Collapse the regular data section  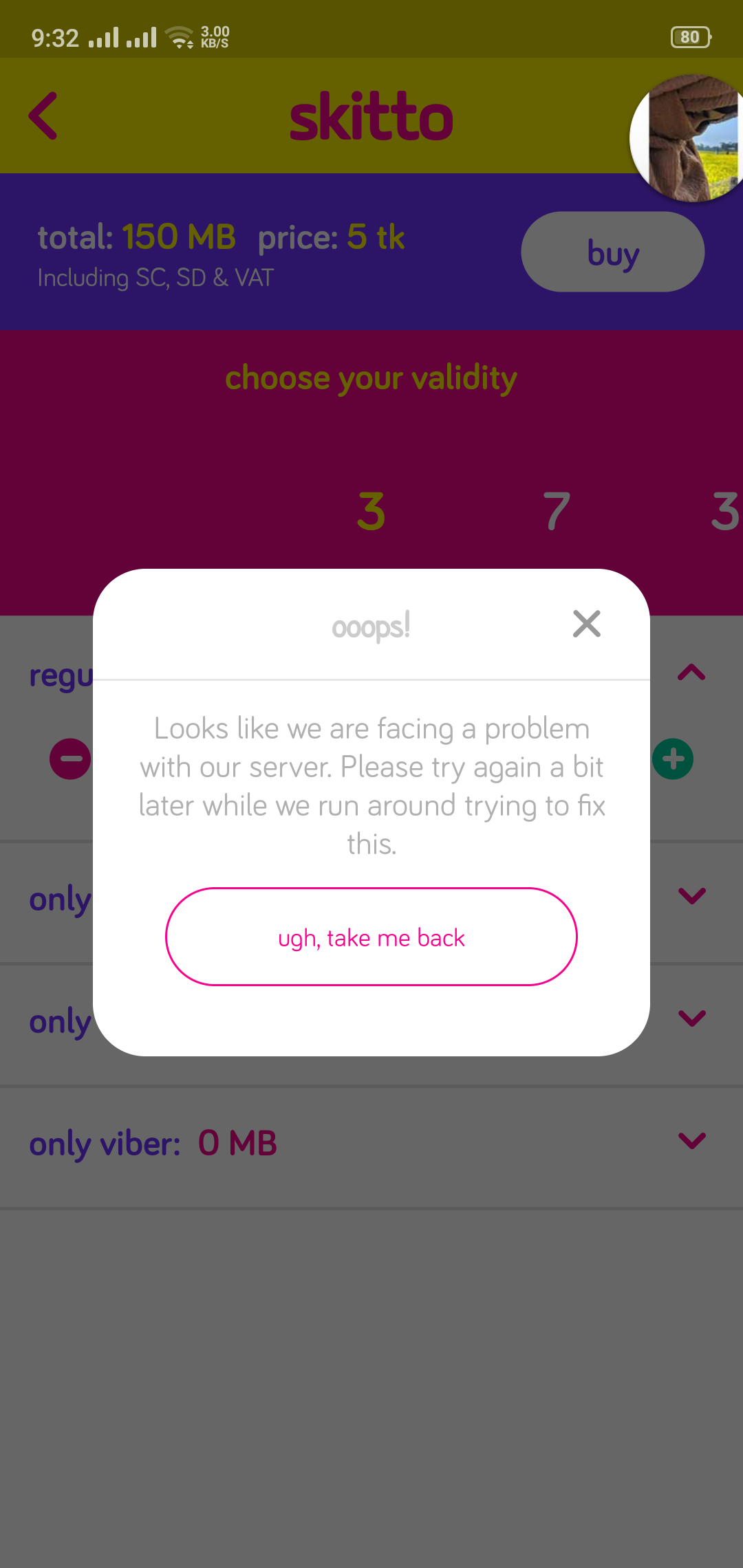692,672
